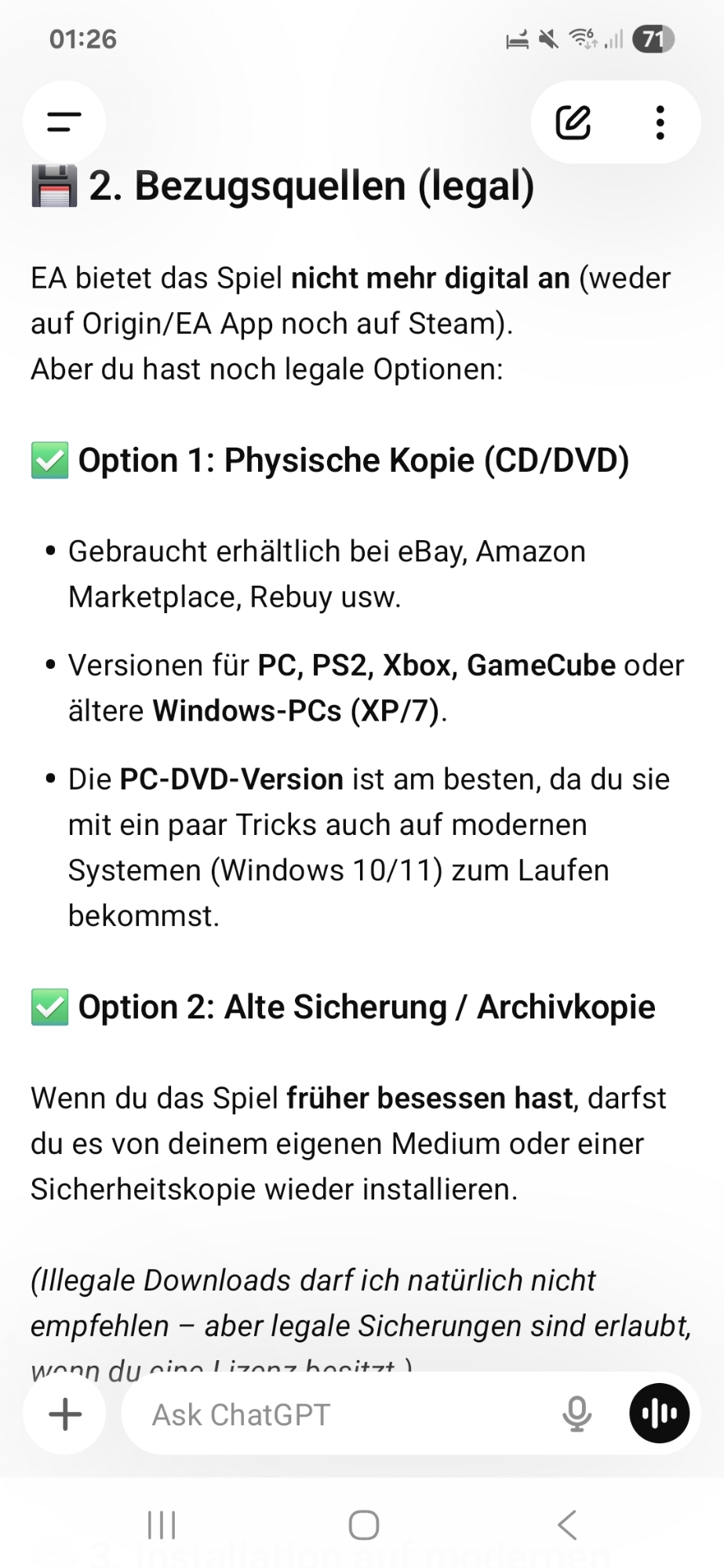Start dictation with the microphone icon
The height and width of the screenshot is (1568, 724).
pyautogui.click(x=577, y=1414)
